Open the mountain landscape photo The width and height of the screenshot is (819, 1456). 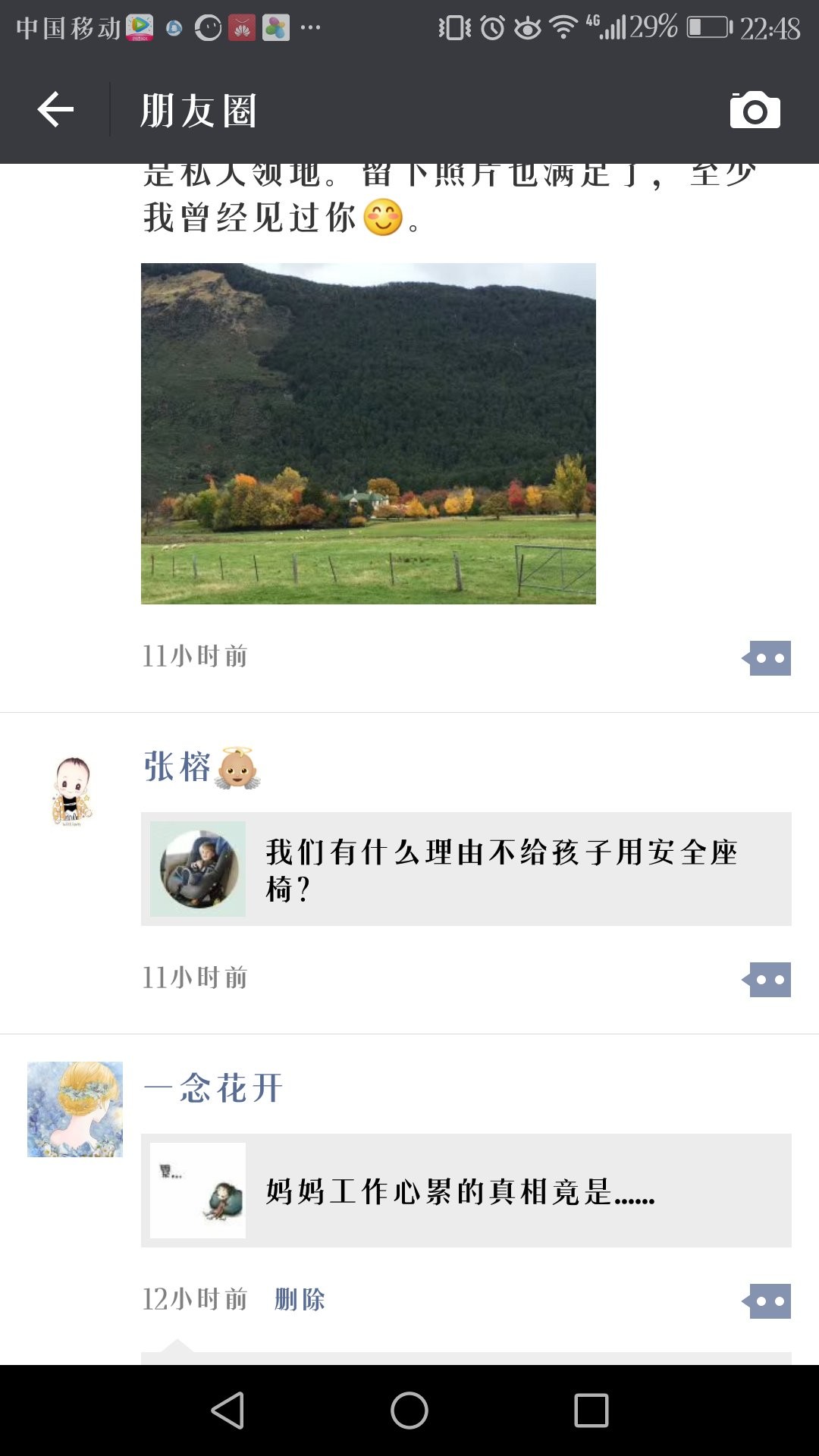(369, 433)
